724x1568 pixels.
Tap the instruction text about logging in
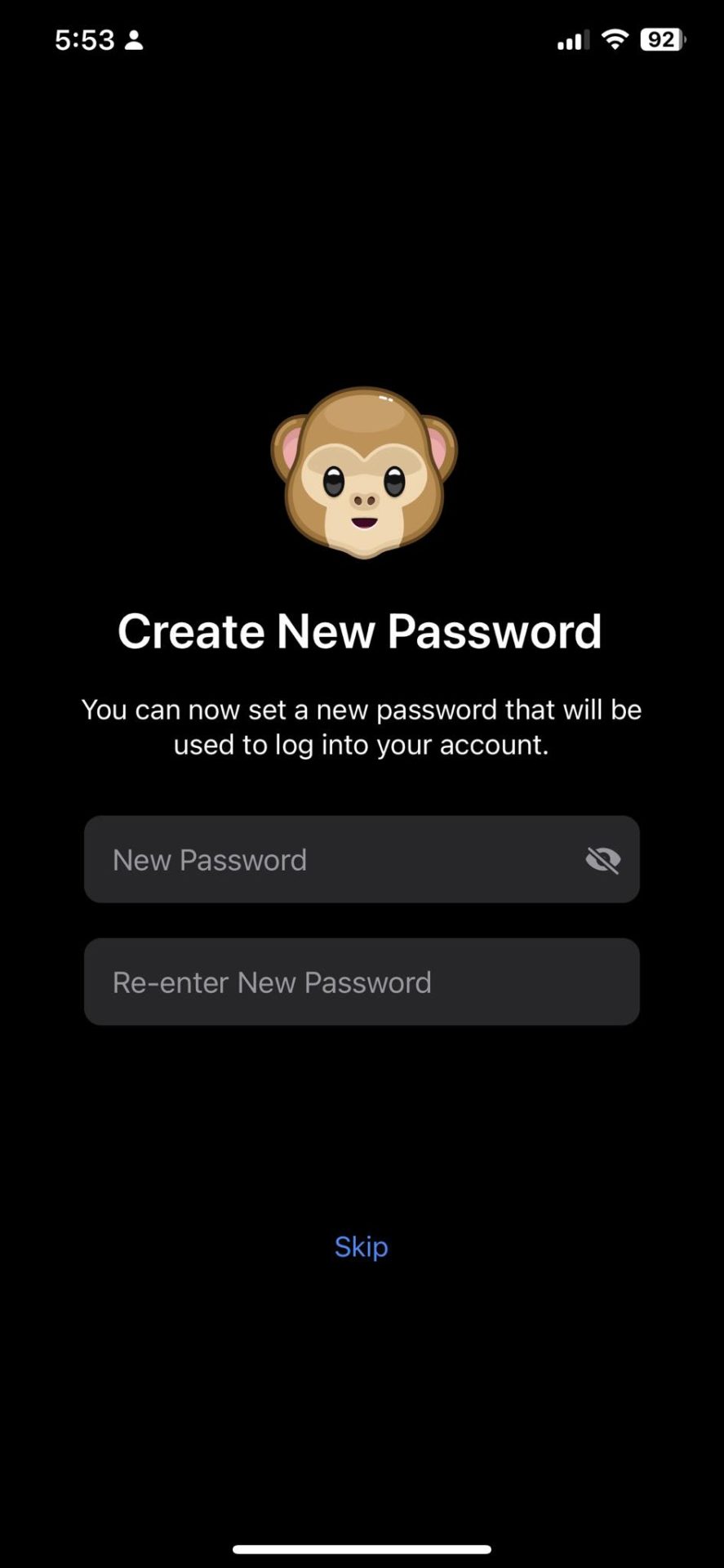click(362, 726)
